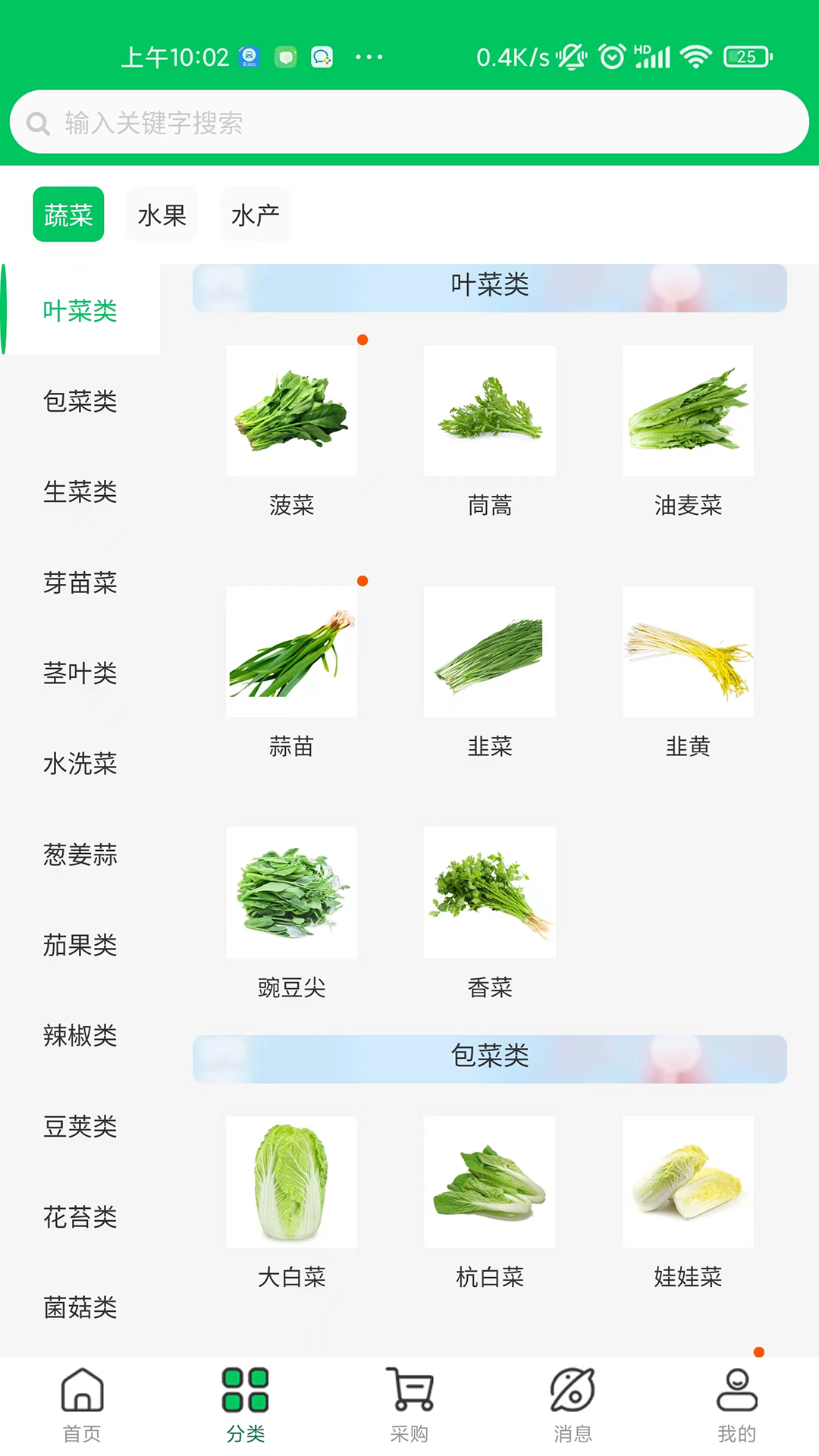
Task: Switch to the 水产 tab
Action: point(256,215)
